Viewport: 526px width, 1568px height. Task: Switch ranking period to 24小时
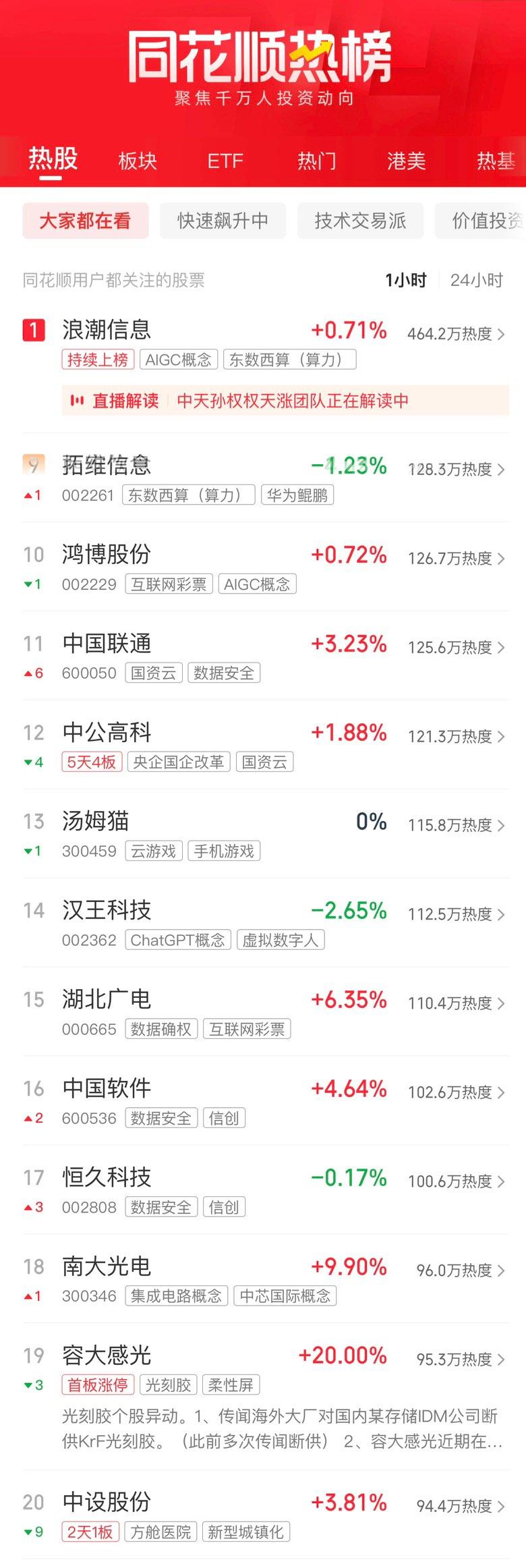[476, 280]
